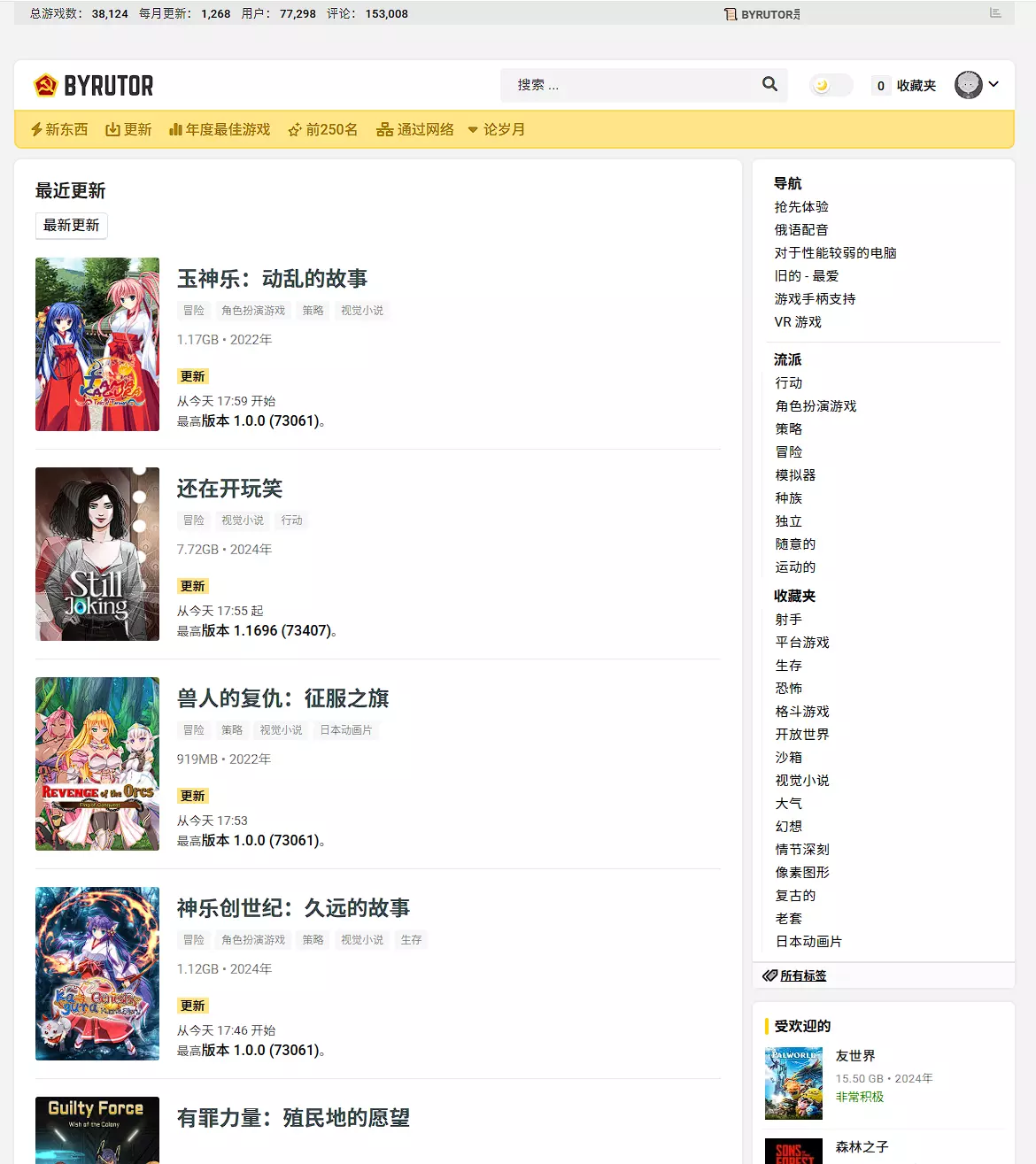Open the 前250名 ranking
This screenshot has height=1164, width=1036.
click(323, 129)
